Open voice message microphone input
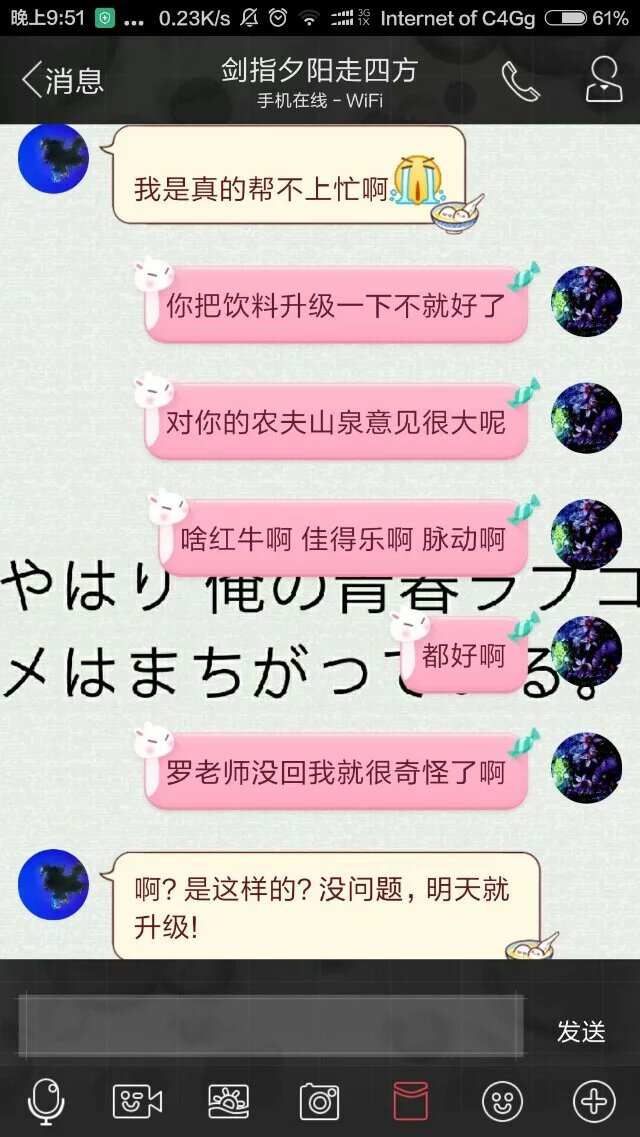This screenshot has width=640, height=1137. point(46,1101)
